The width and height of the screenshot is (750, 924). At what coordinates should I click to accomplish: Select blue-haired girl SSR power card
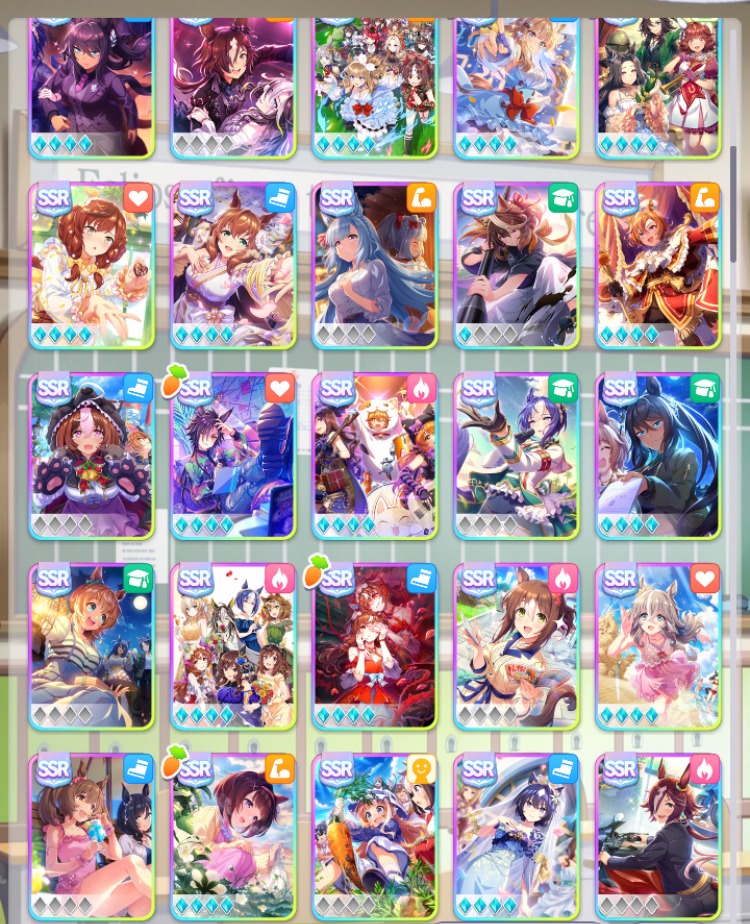[375, 265]
